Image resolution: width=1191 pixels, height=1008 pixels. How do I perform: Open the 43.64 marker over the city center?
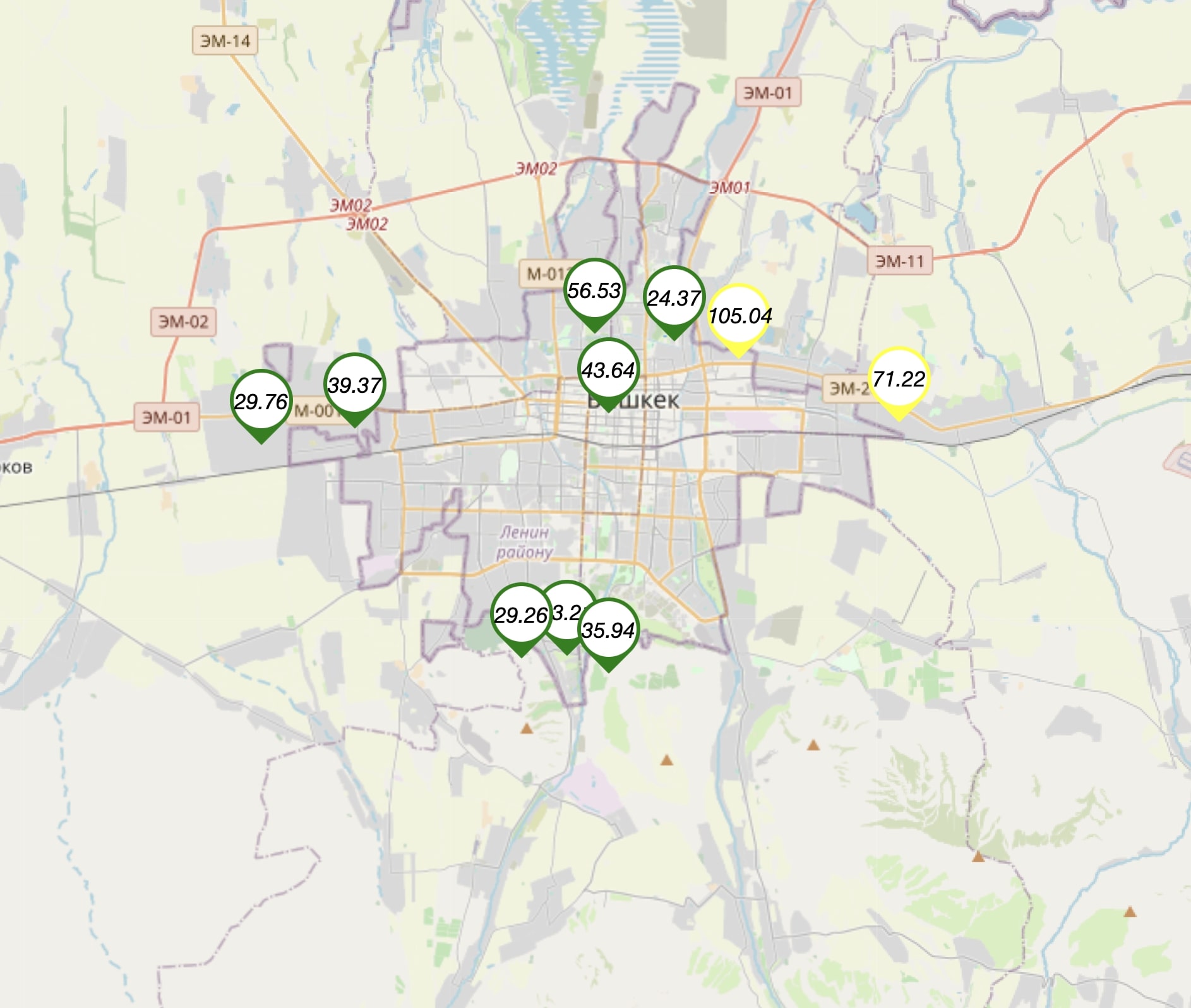coord(608,370)
